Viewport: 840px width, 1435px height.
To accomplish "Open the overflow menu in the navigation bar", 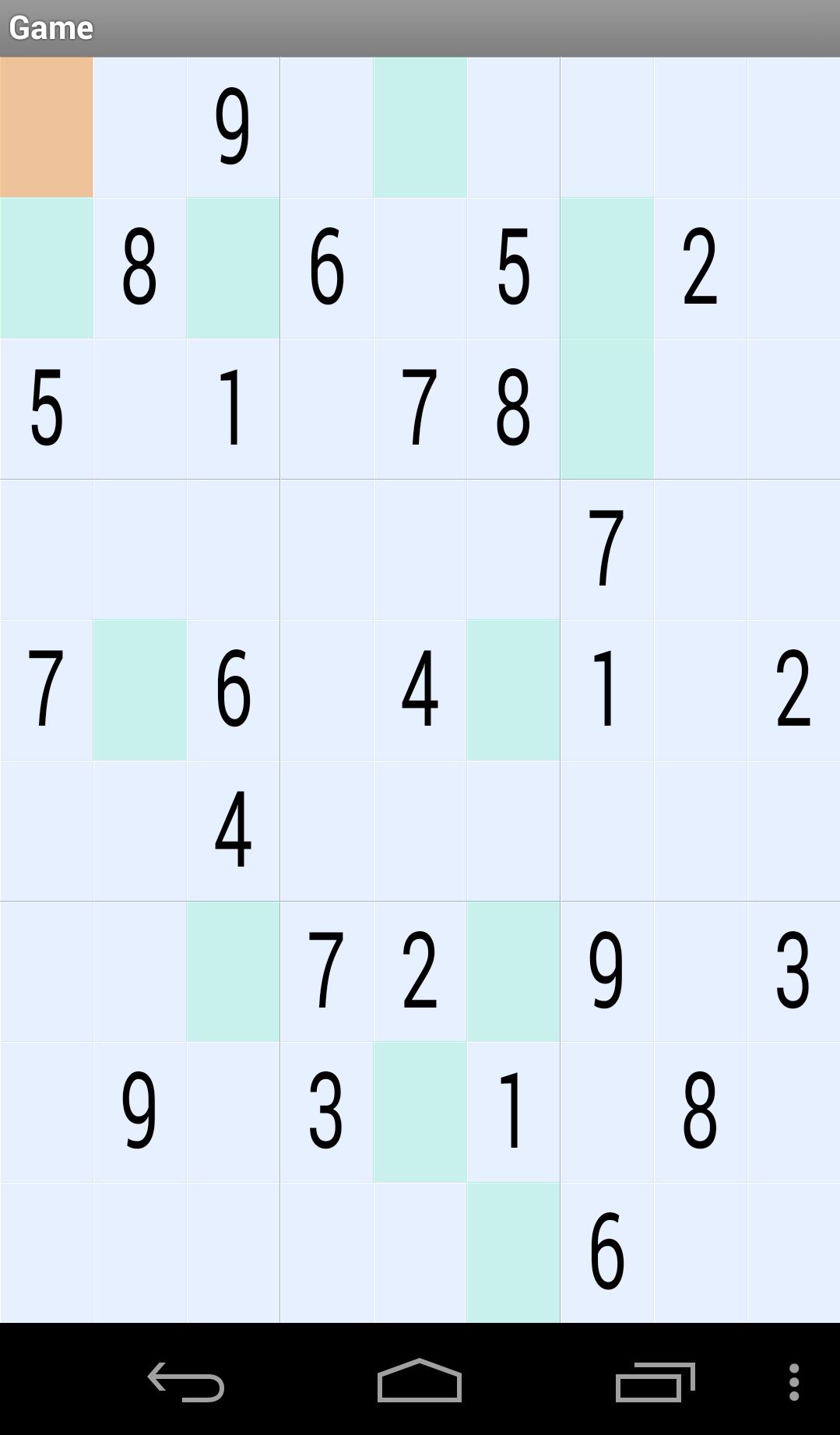I will (x=793, y=1383).
